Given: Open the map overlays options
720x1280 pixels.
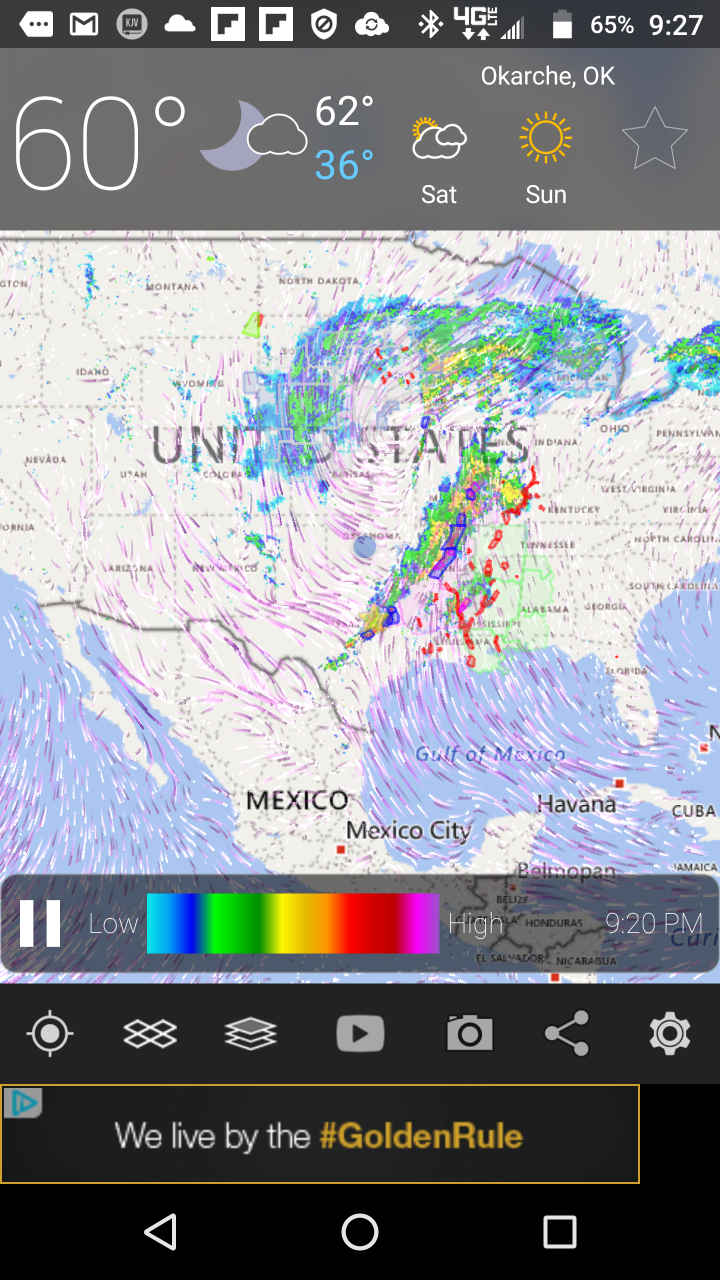Looking at the screenshot, I should pyautogui.click(x=150, y=1033).
